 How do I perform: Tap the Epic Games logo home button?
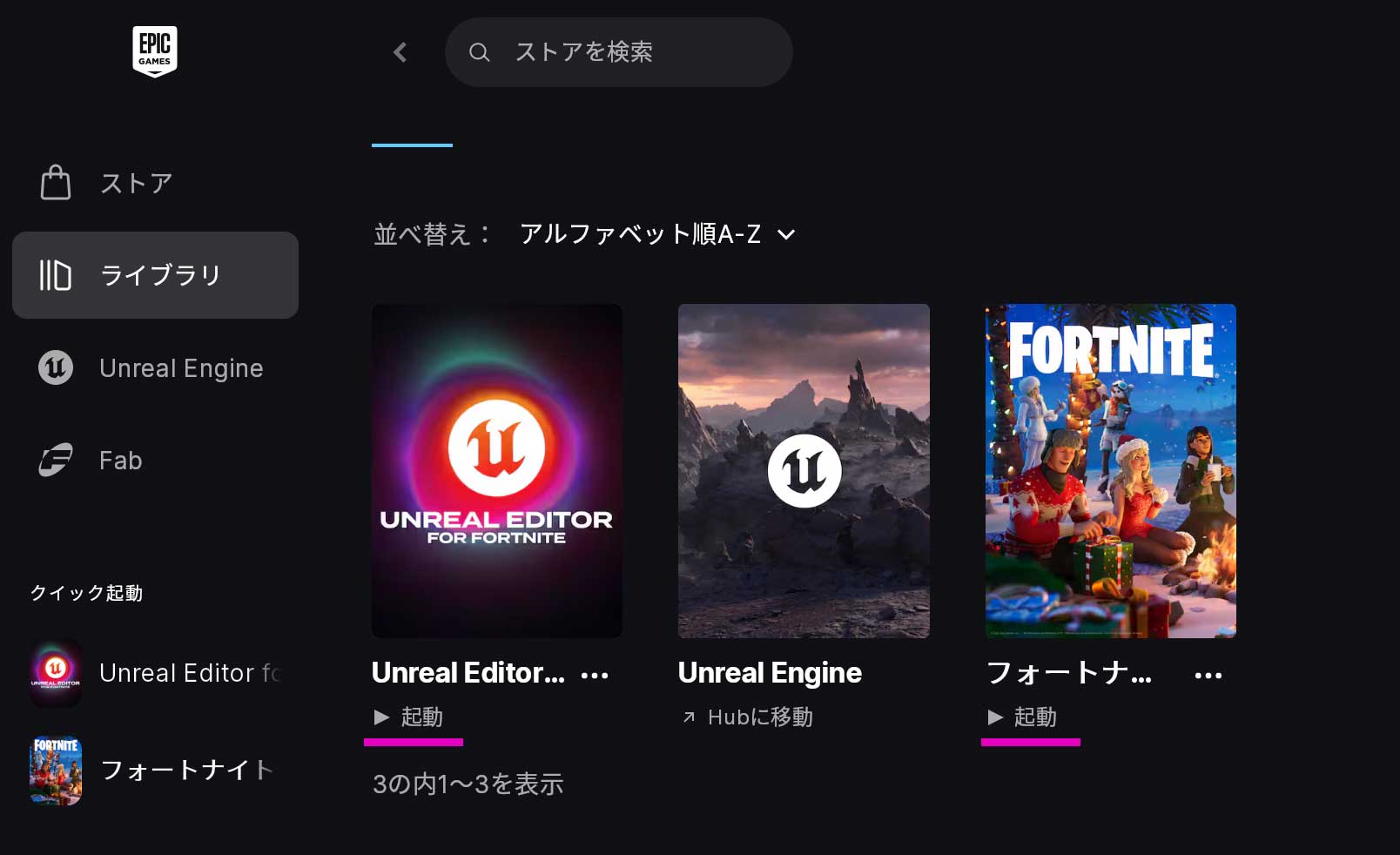155,51
